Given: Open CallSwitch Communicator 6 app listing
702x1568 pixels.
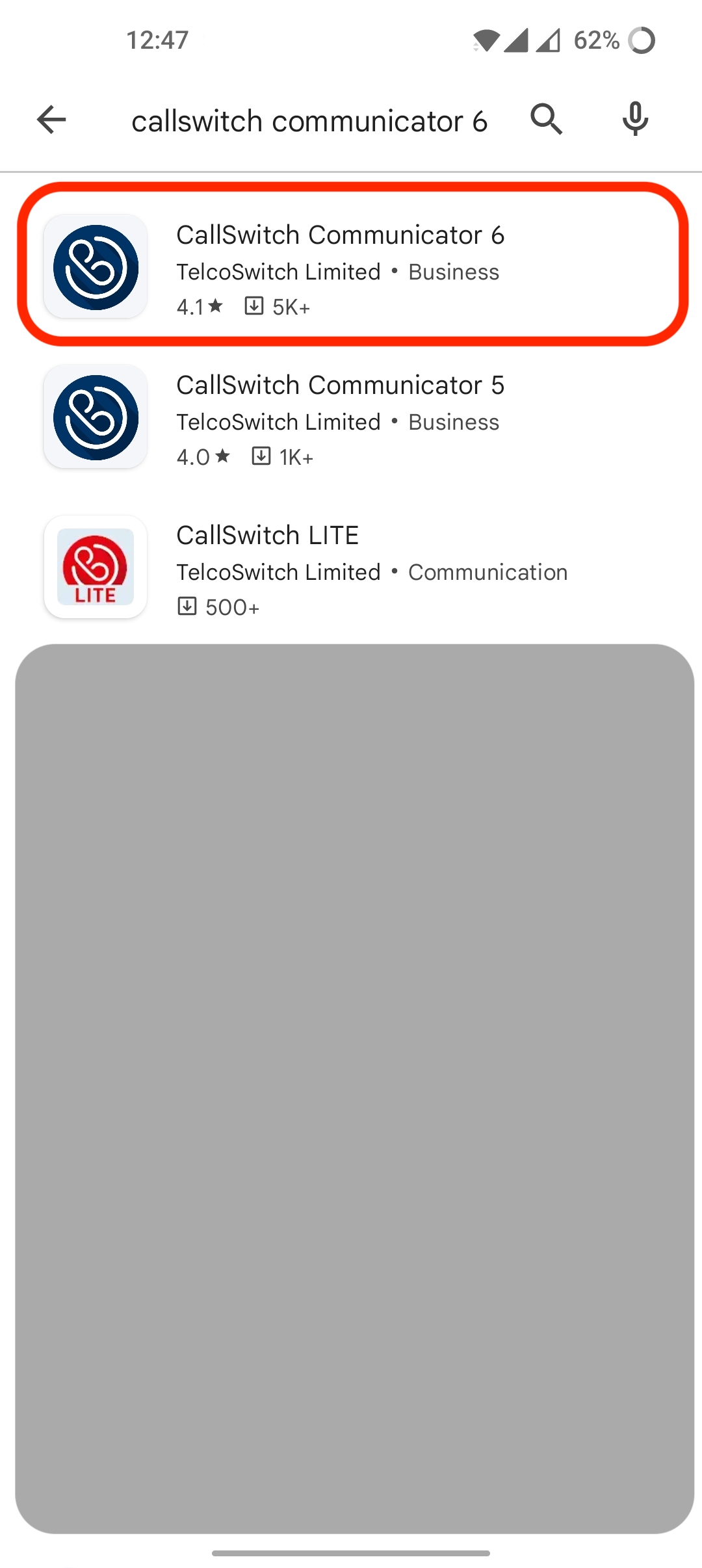Looking at the screenshot, I should (x=351, y=267).
